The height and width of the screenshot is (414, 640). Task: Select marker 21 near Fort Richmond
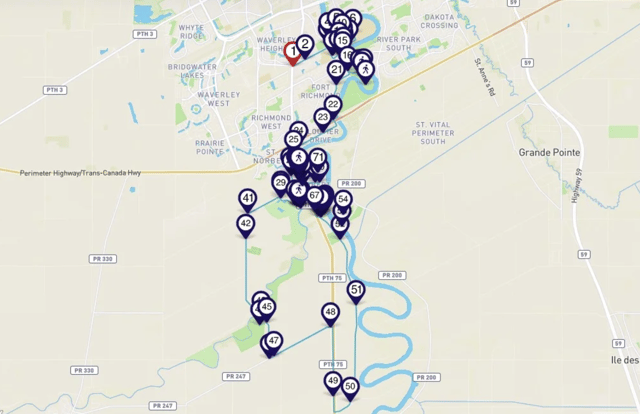(336, 70)
